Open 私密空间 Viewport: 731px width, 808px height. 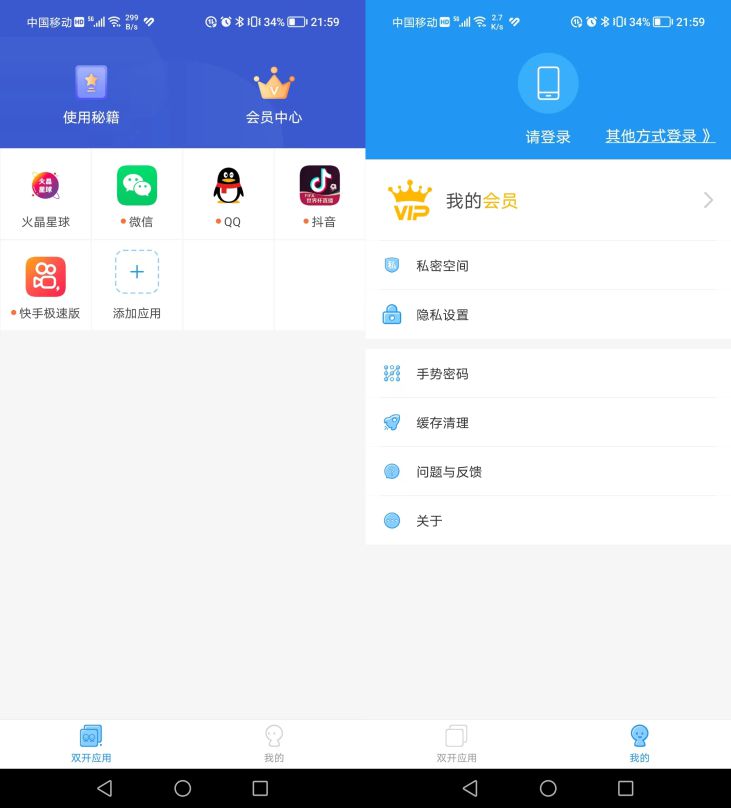click(x=548, y=266)
